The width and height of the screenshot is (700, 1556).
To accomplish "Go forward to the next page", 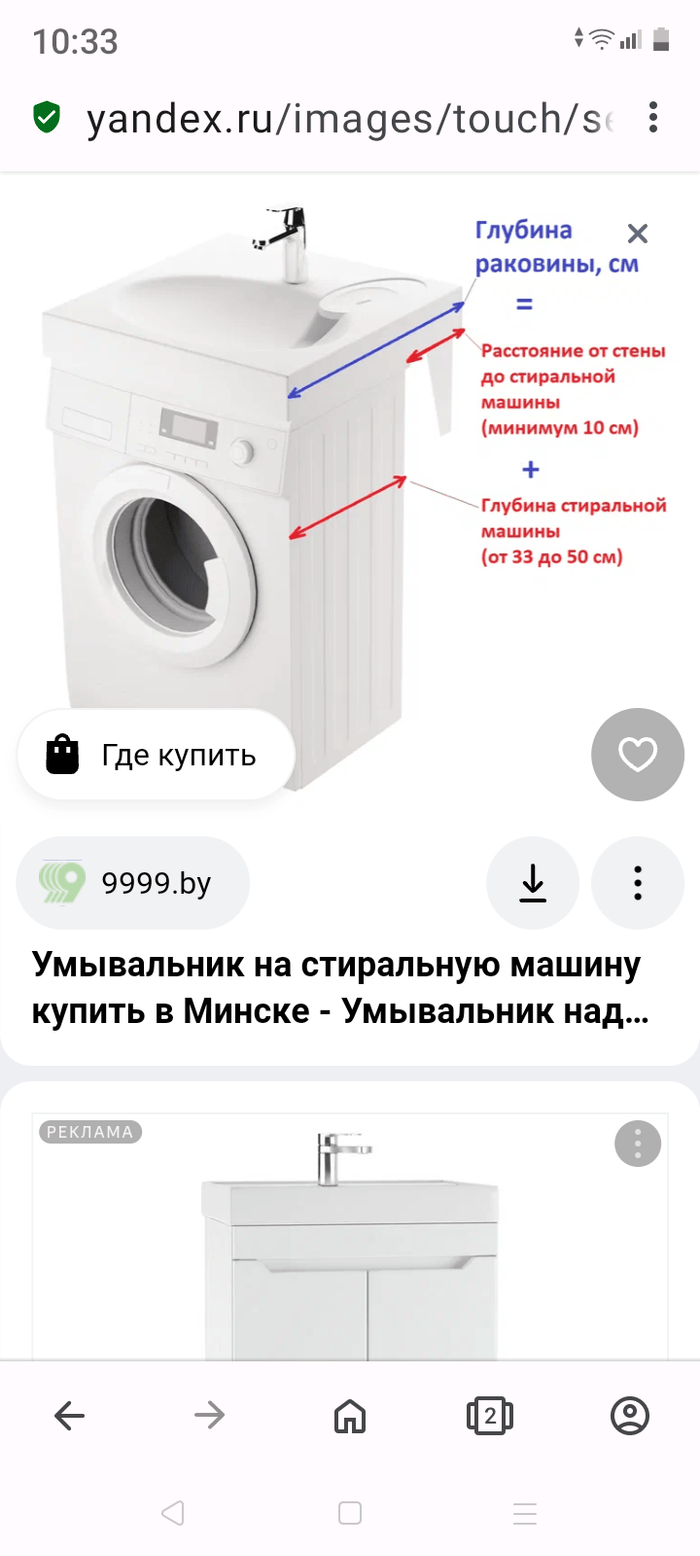I will click(209, 1415).
